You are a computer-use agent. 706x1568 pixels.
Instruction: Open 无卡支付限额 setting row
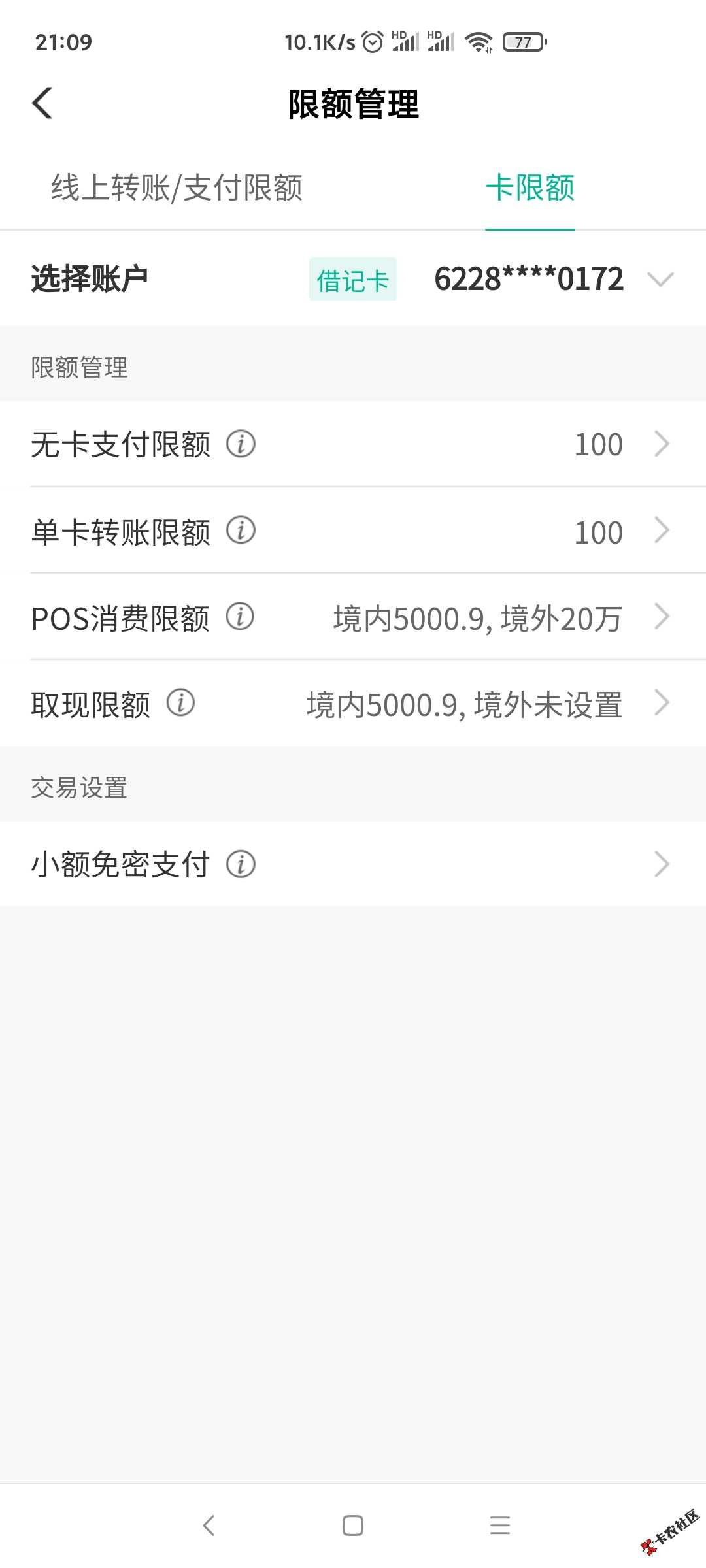[458, 444]
